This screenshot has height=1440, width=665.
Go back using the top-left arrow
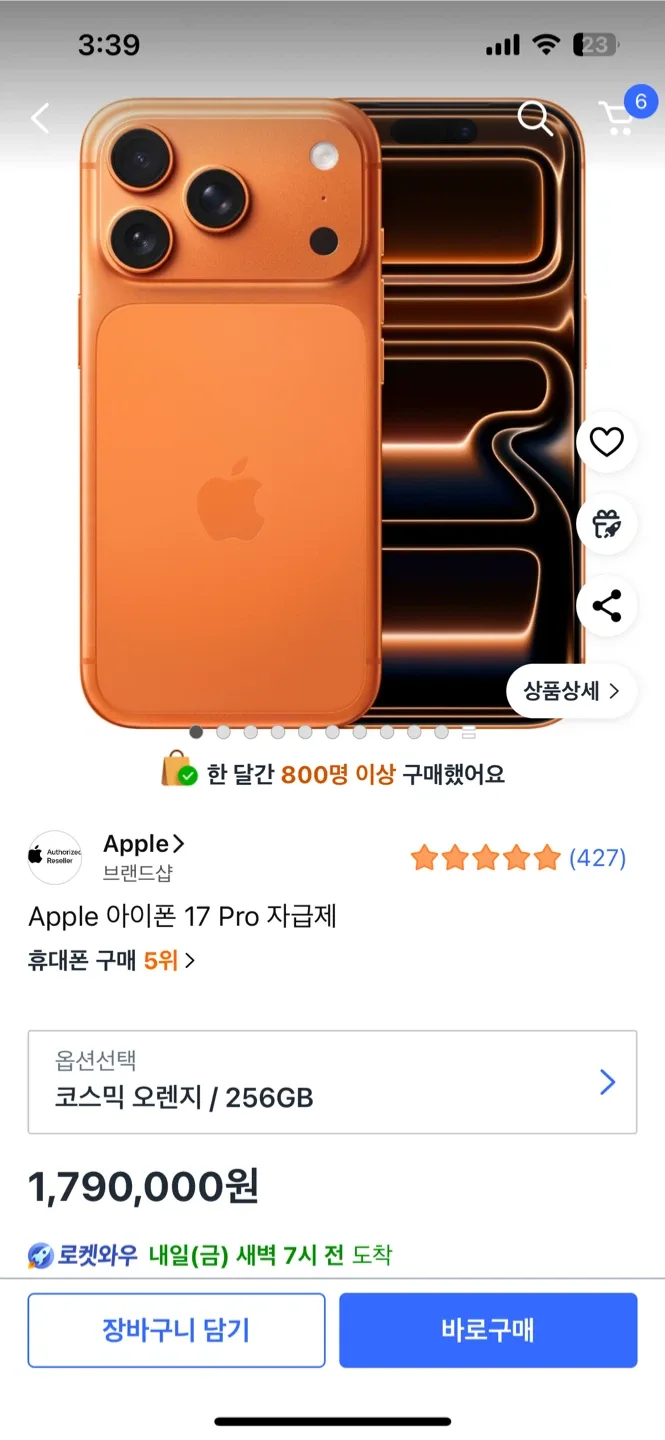click(x=40, y=118)
